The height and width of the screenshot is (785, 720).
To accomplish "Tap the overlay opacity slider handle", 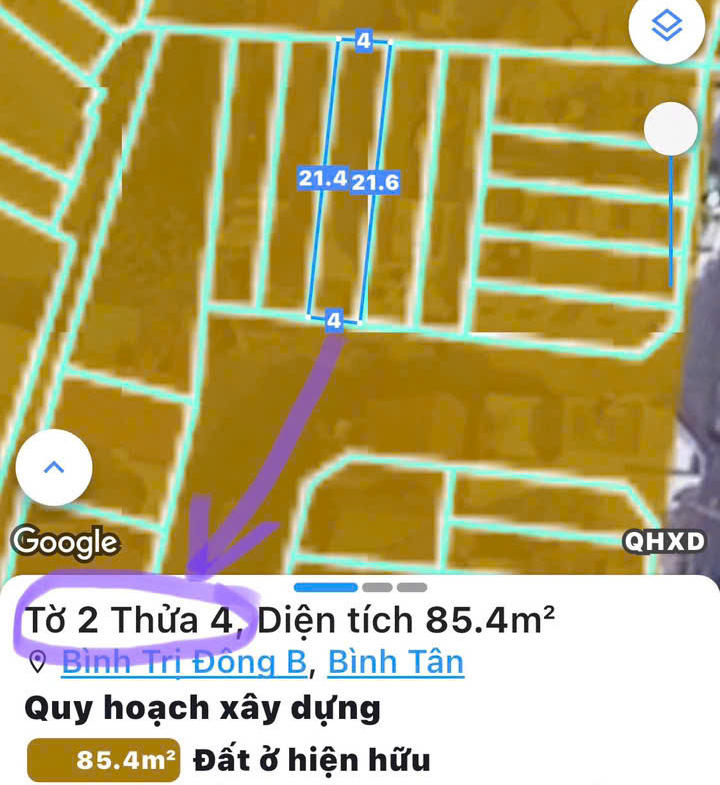I will click(x=670, y=129).
